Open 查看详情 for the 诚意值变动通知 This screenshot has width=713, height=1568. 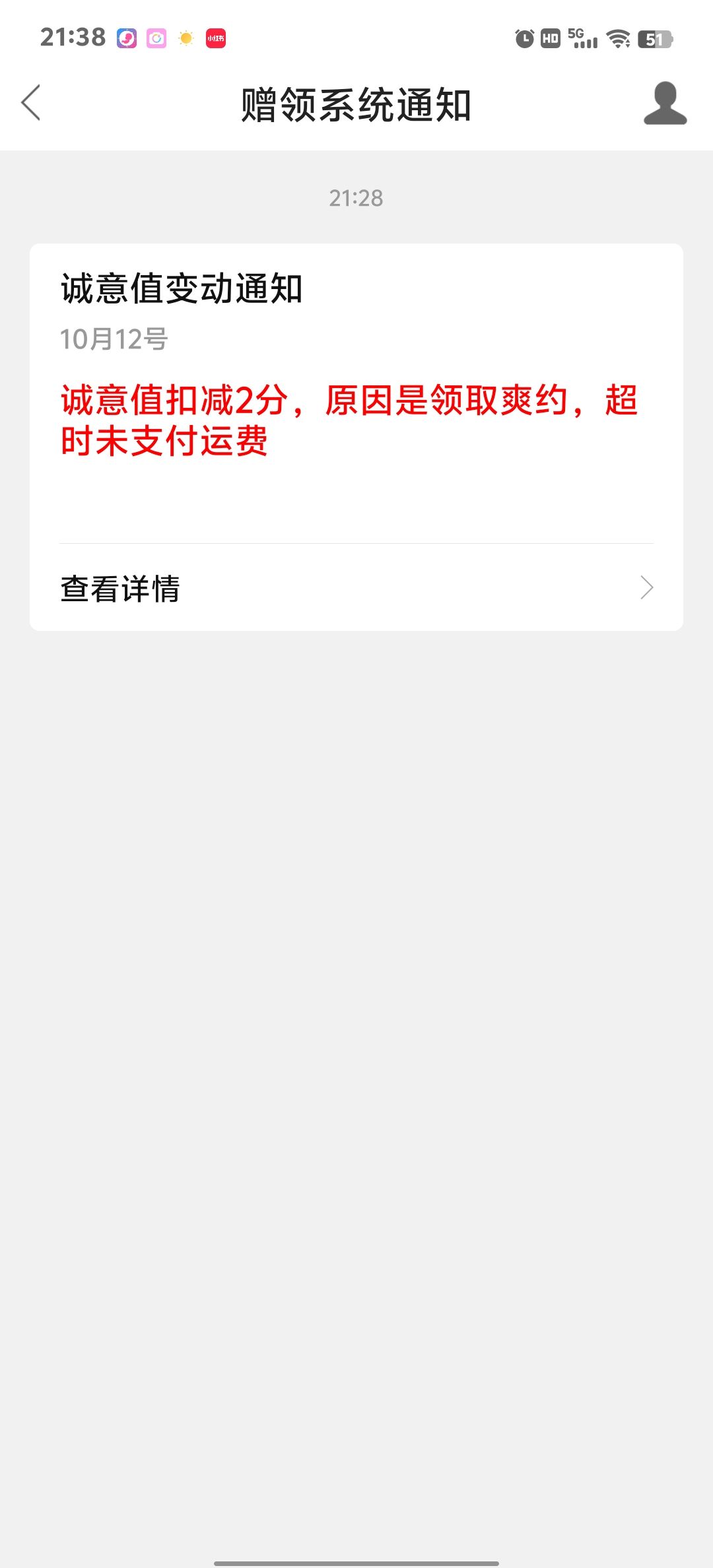pos(356,588)
